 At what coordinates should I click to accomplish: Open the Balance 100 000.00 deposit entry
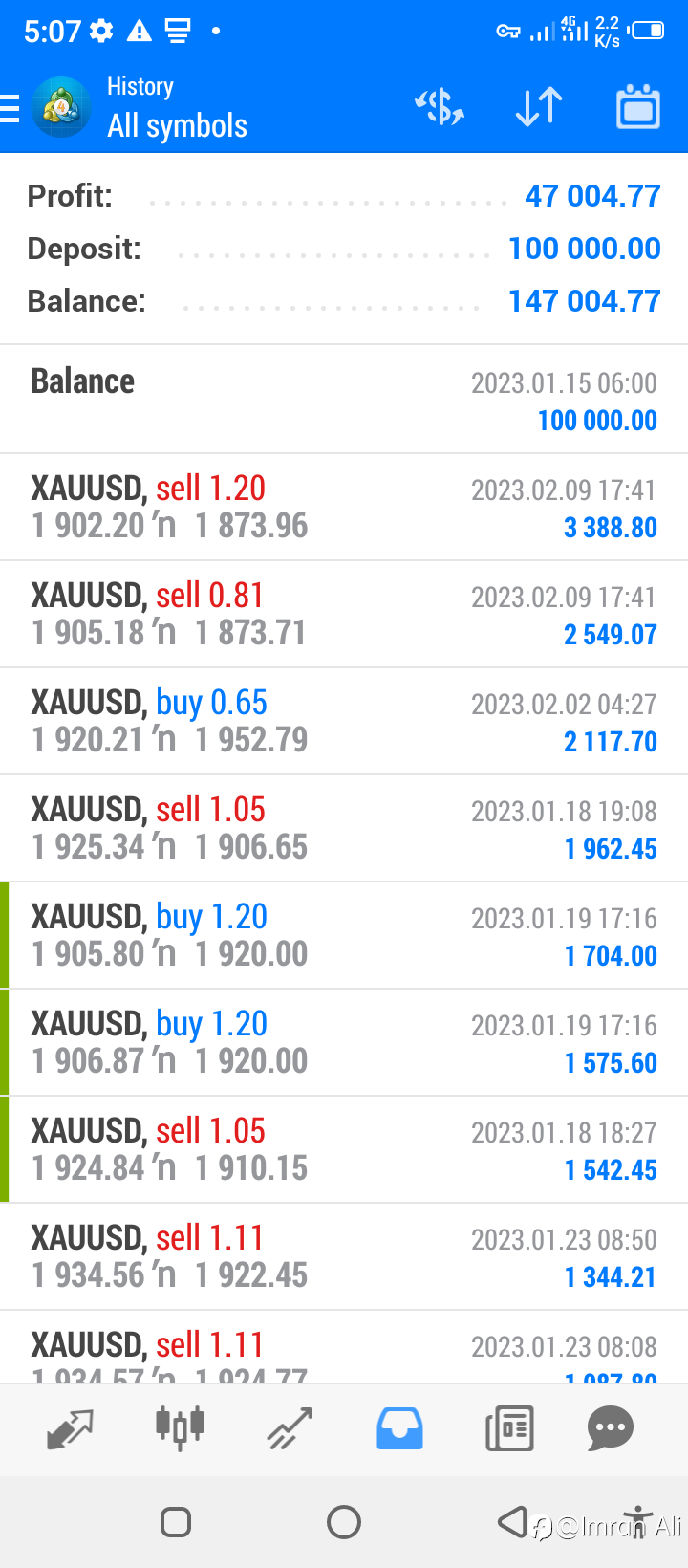[x=344, y=400]
